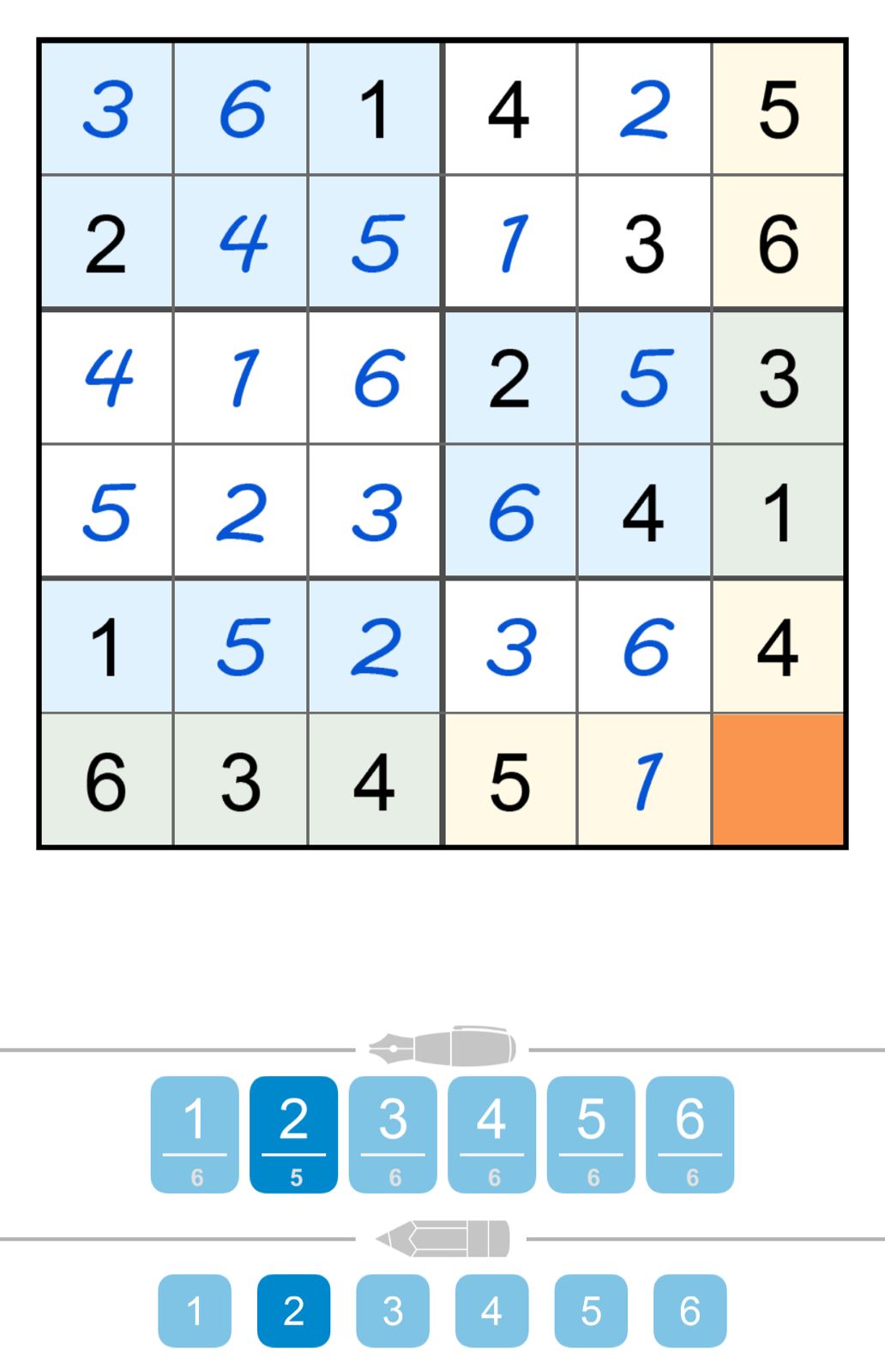
Task: Toggle pencil note 1 in the pencil row
Action: coord(195,1310)
